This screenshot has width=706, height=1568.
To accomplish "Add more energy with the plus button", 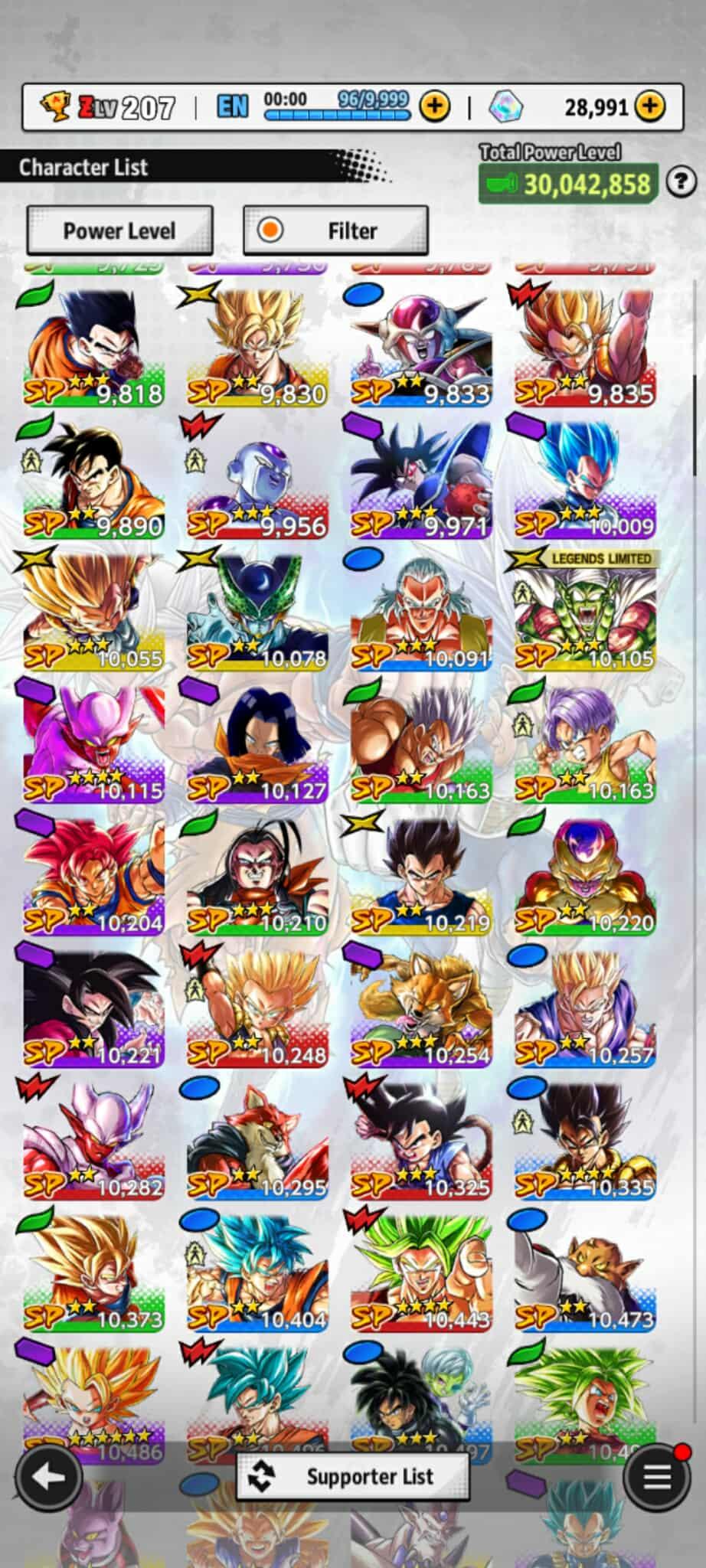I will pos(435,106).
